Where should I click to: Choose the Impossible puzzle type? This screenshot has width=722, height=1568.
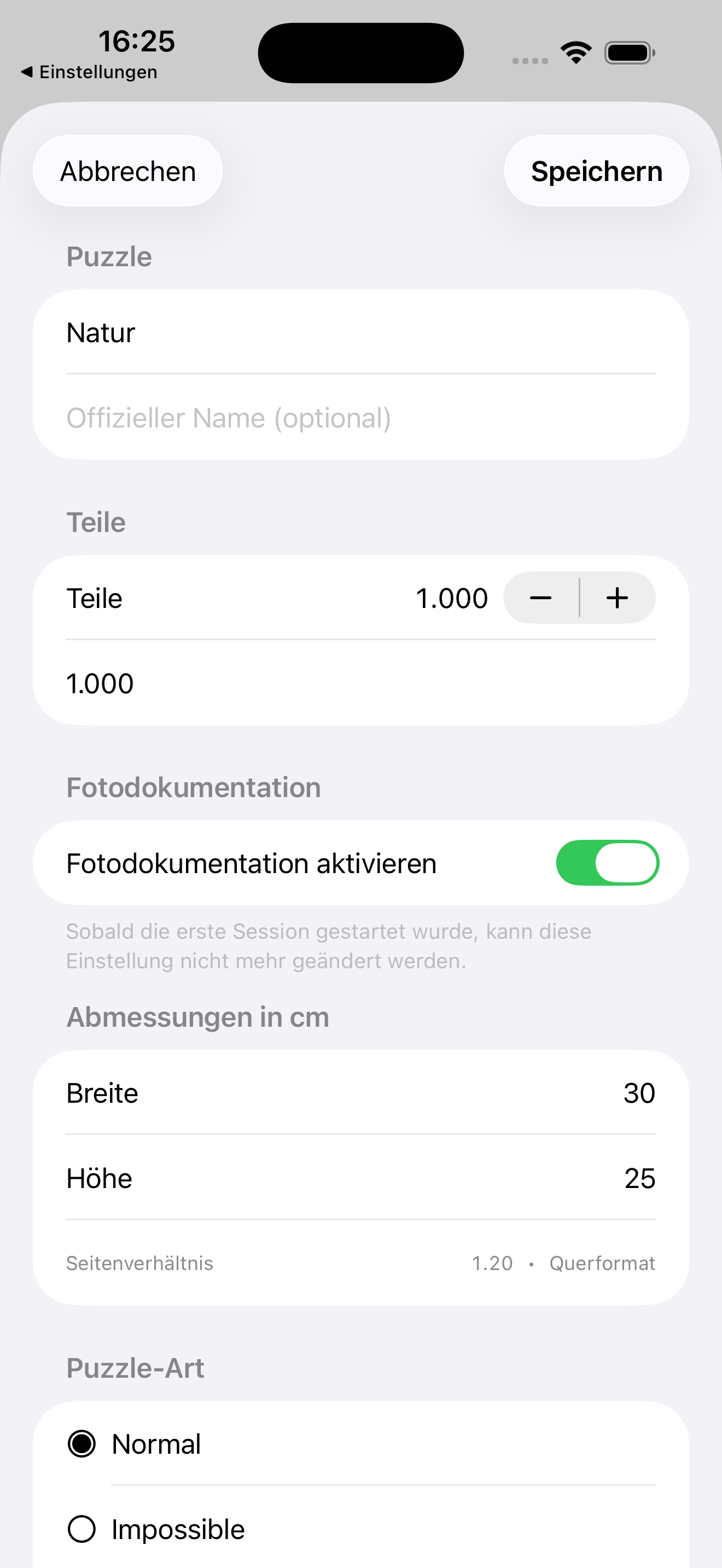pyautogui.click(x=81, y=1529)
